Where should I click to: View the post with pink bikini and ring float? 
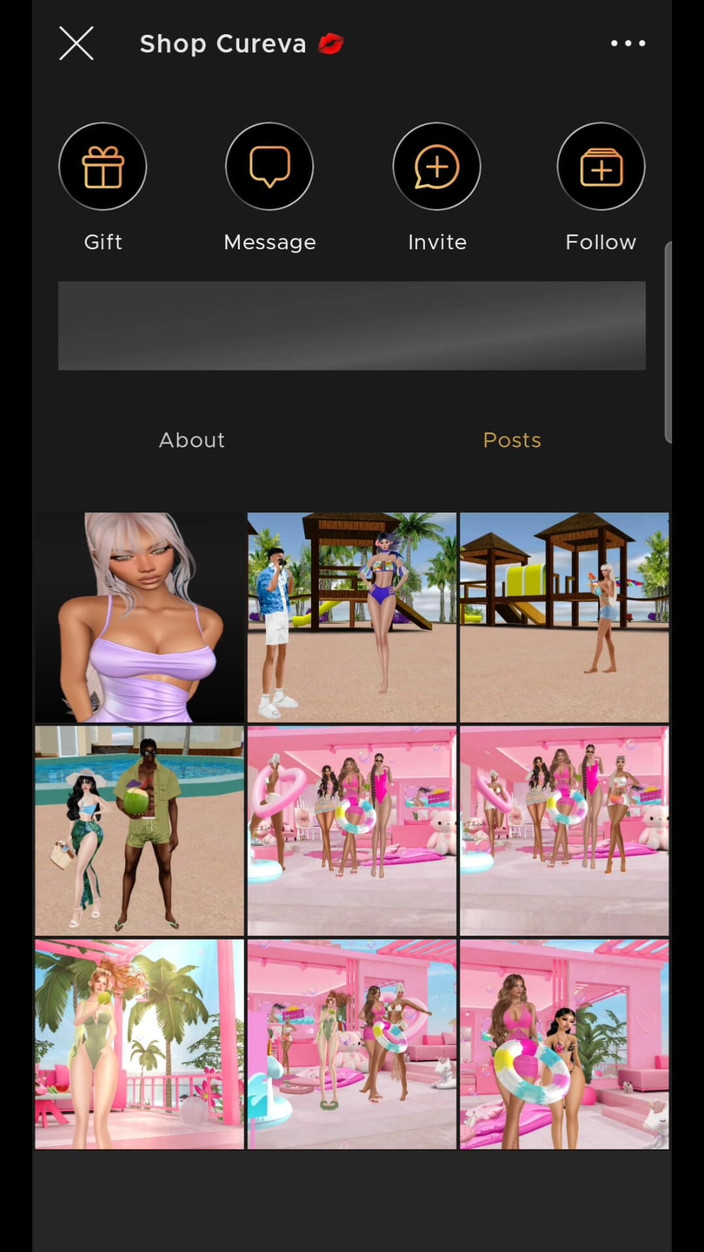pyautogui.click(x=564, y=1043)
